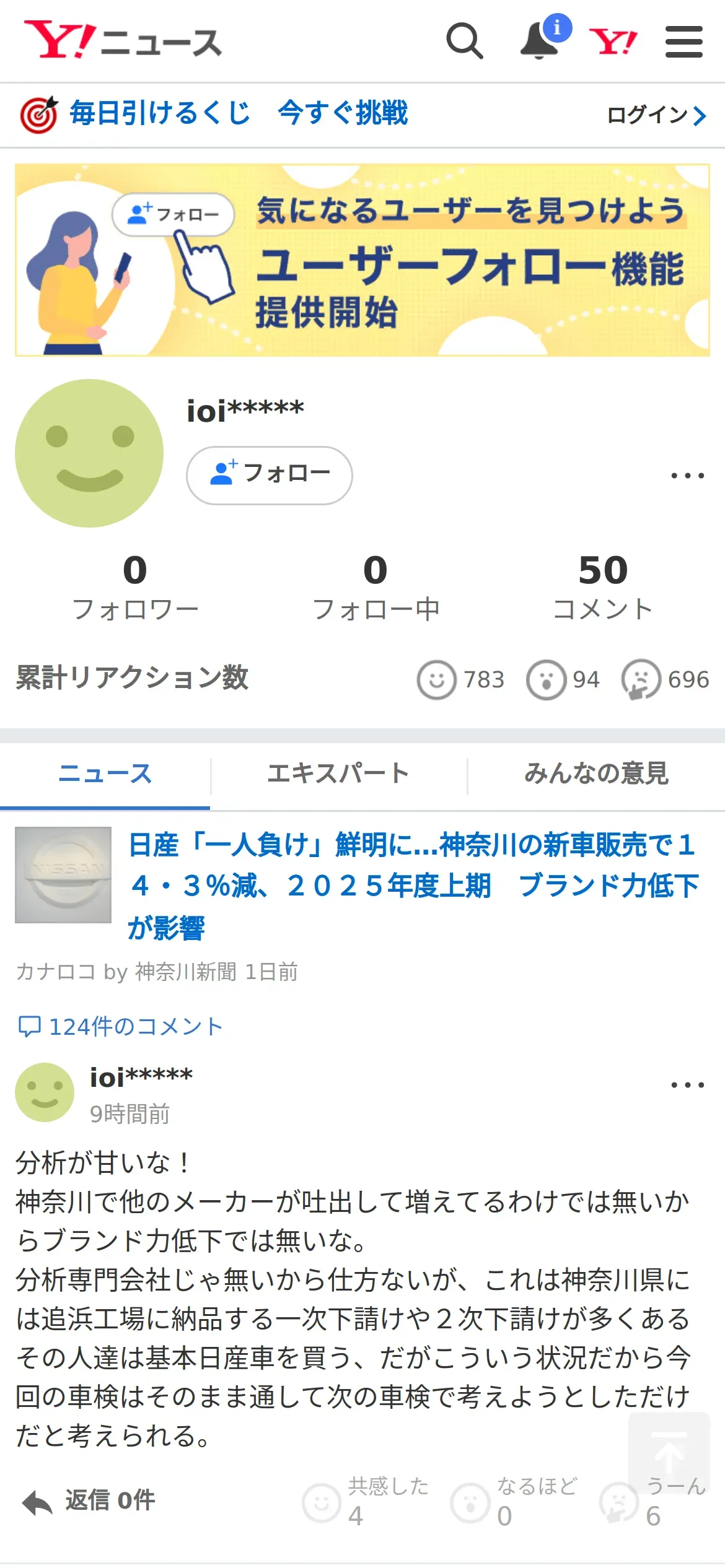Screen dimensions: 725x1568
Task: Go to the Yahoo! top page icon
Action: (x=613, y=42)
